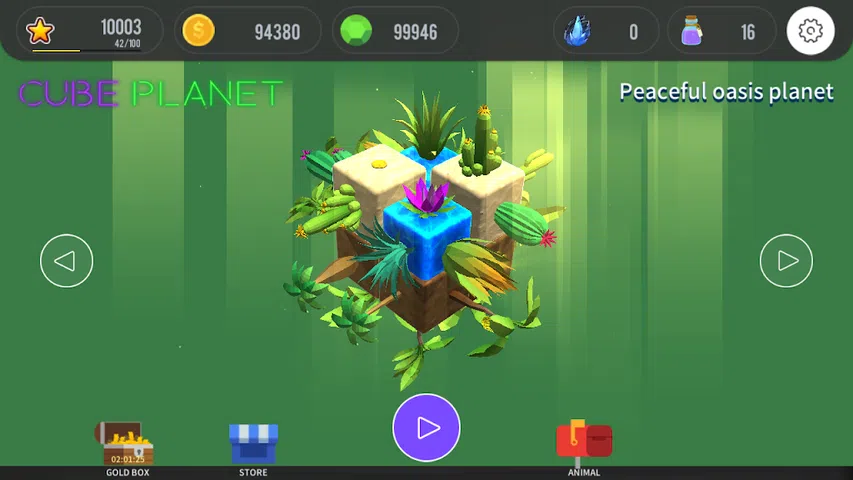
Task: Open the settings gear
Action: pyautogui.click(x=810, y=31)
